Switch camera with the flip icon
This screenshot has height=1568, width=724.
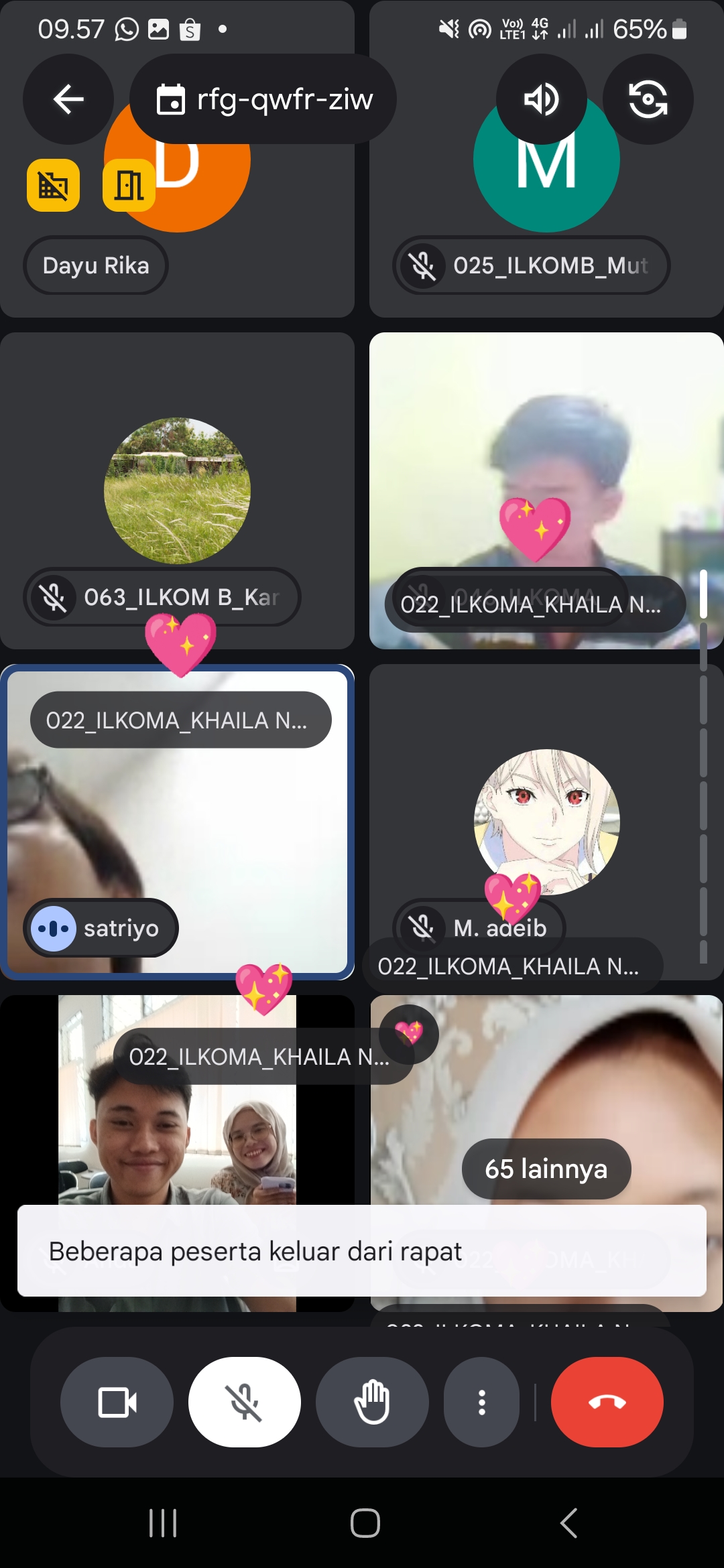[x=648, y=99]
